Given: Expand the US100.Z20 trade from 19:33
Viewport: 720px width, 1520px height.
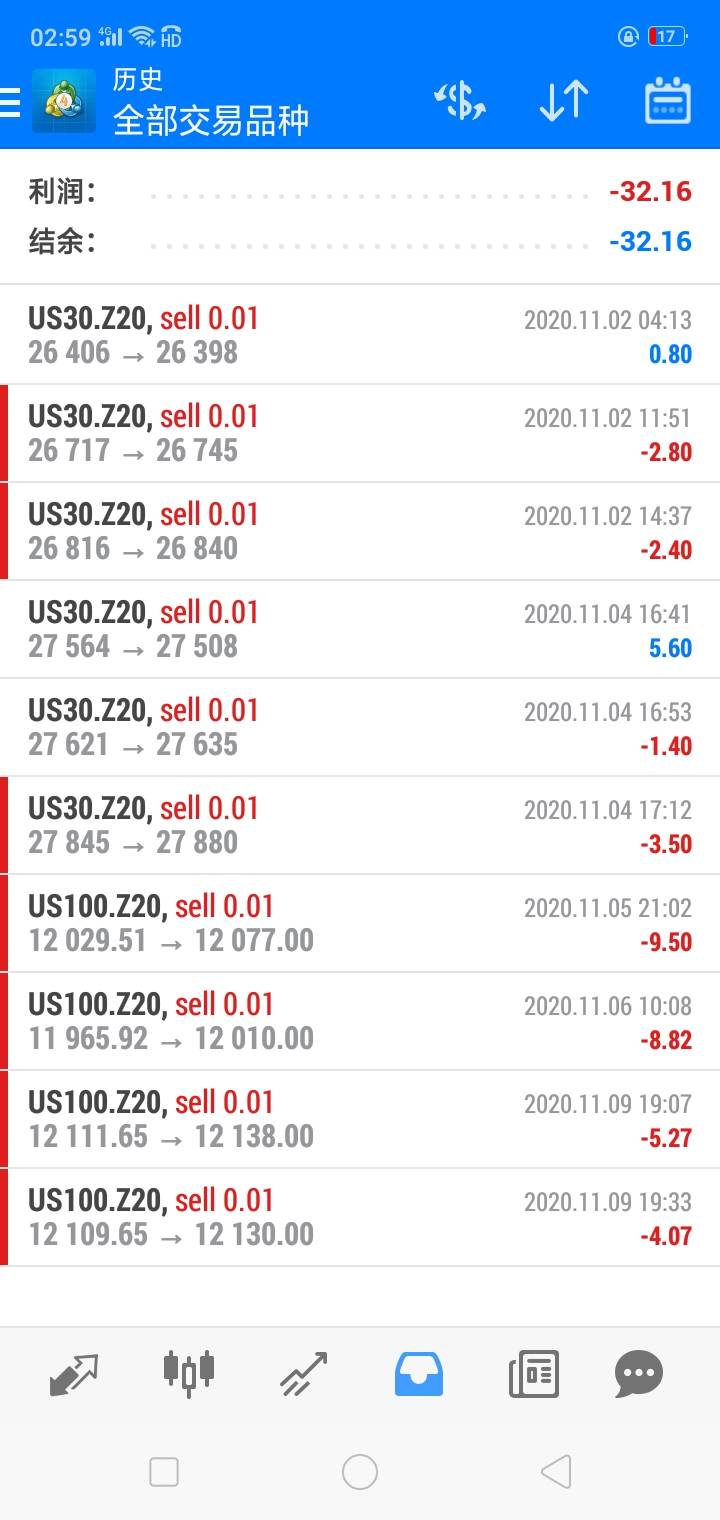Looking at the screenshot, I should coord(360,1217).
